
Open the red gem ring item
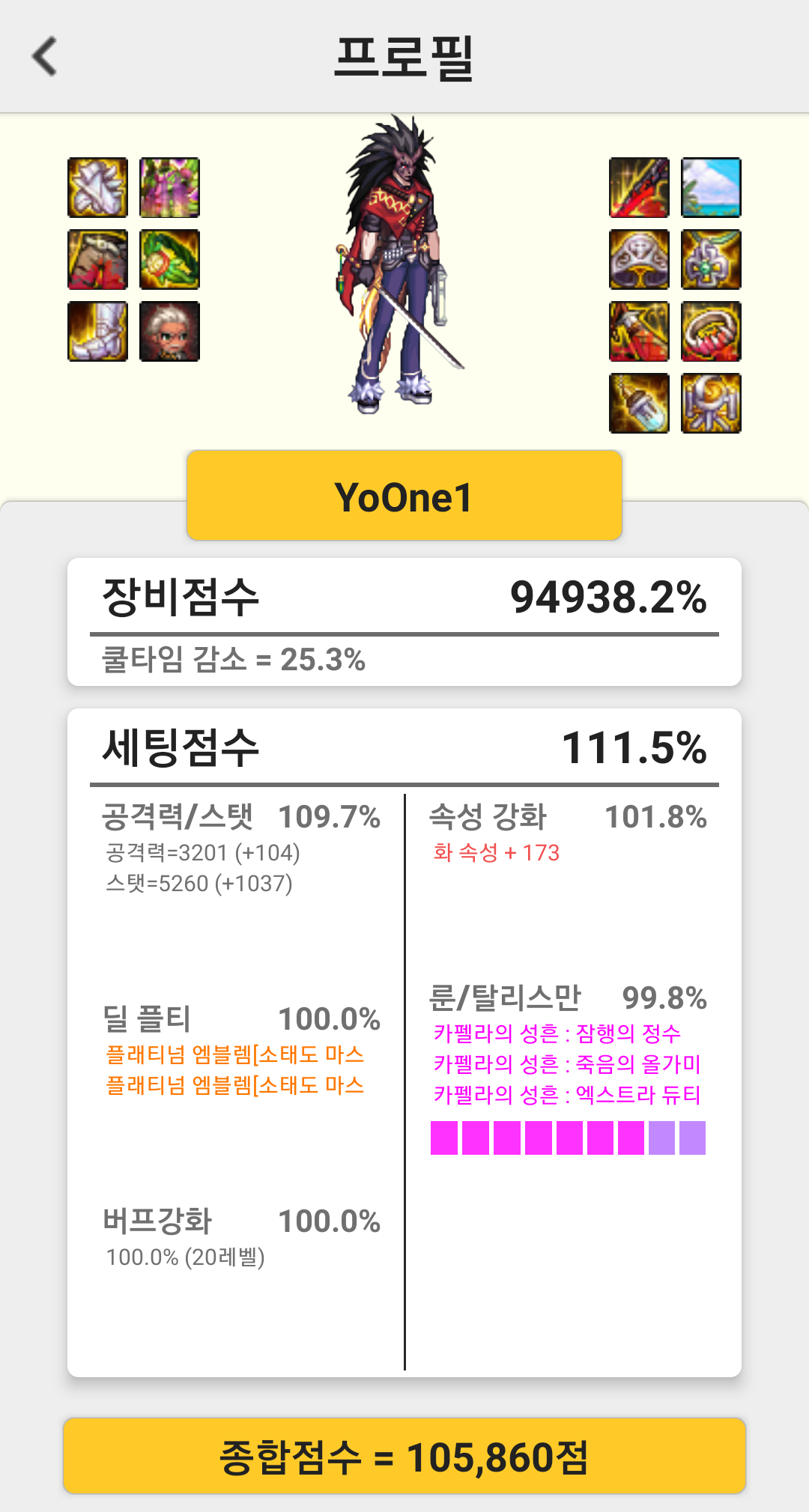[711, 331]
